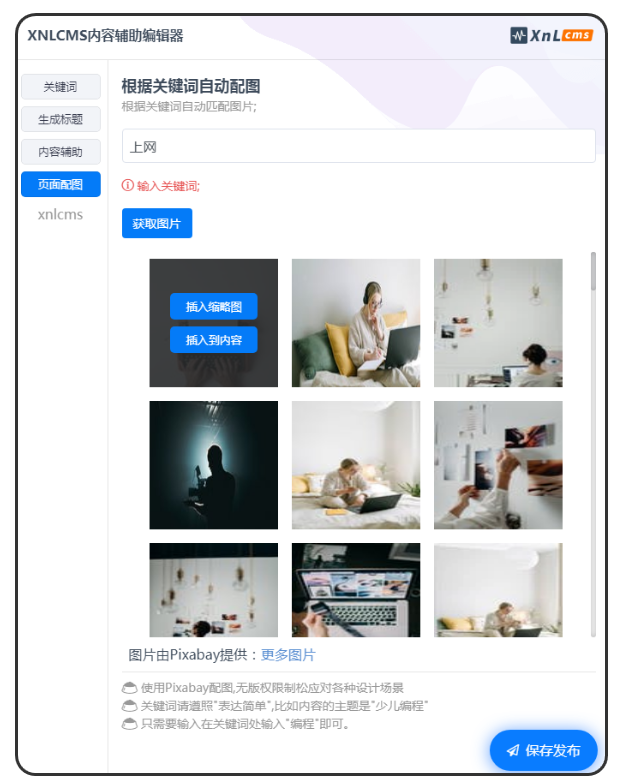Choose the dark silhouette figure image
624x783 pixels.
[213, 465]
